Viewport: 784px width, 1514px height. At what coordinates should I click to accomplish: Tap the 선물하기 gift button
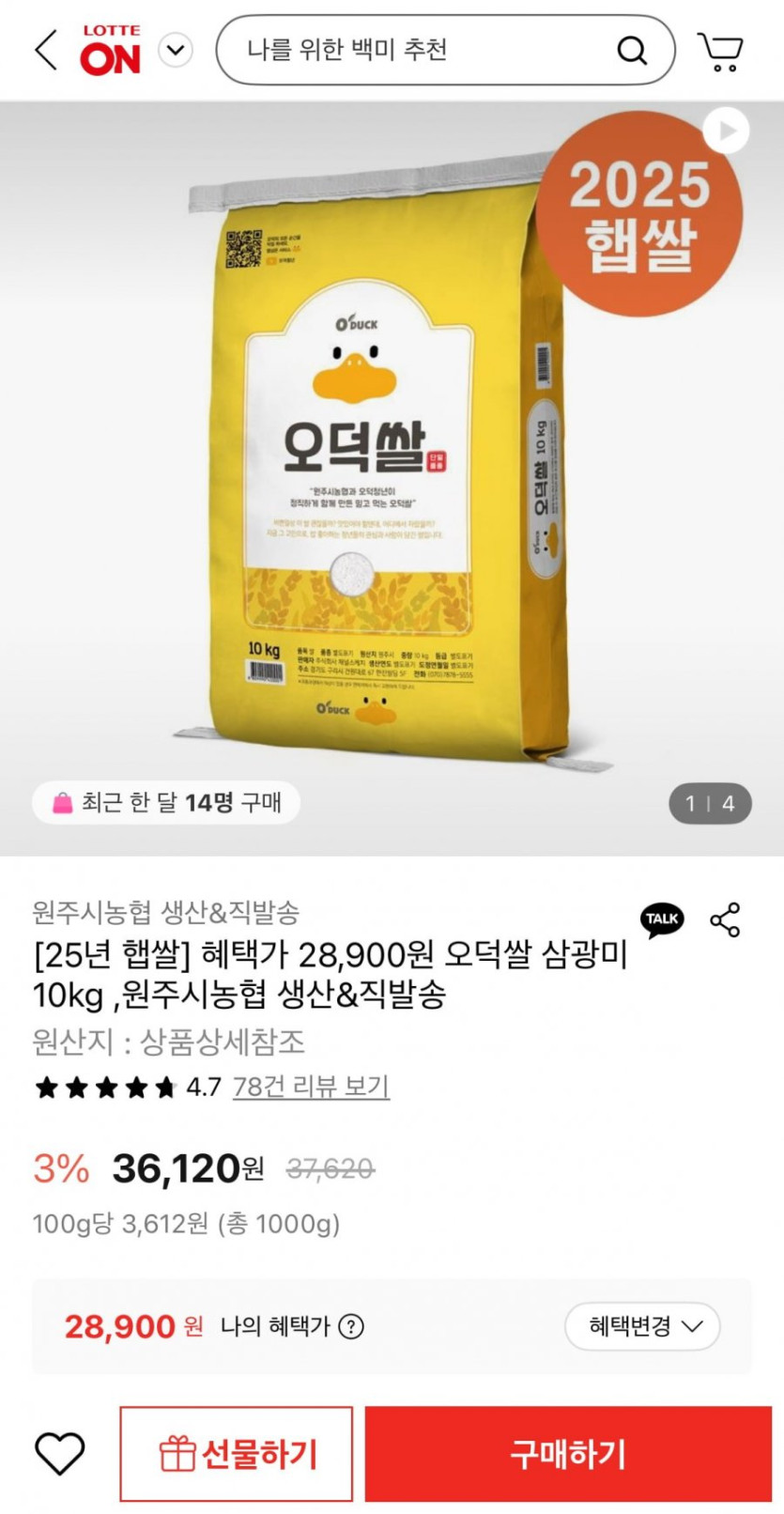237,1454
